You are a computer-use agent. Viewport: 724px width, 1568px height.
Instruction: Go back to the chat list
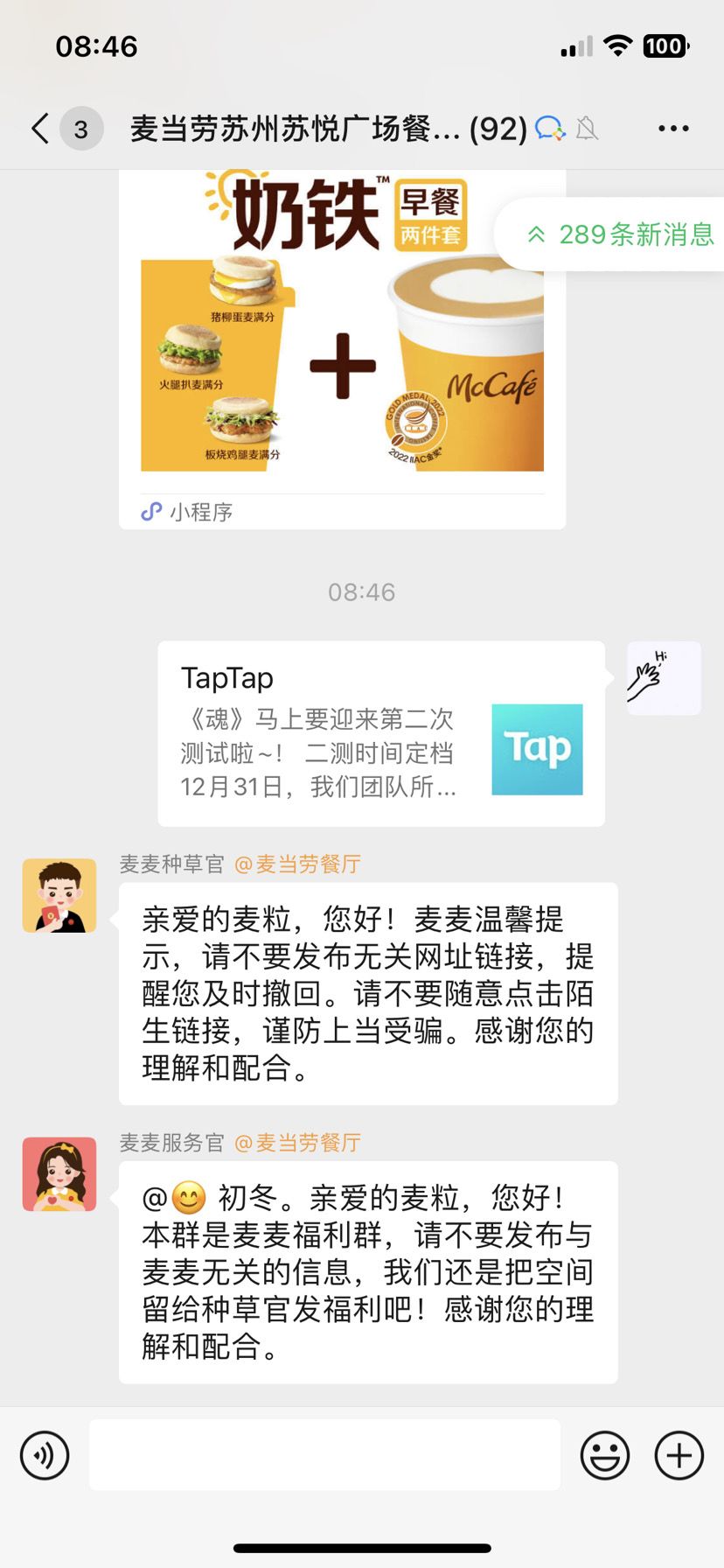40,129
